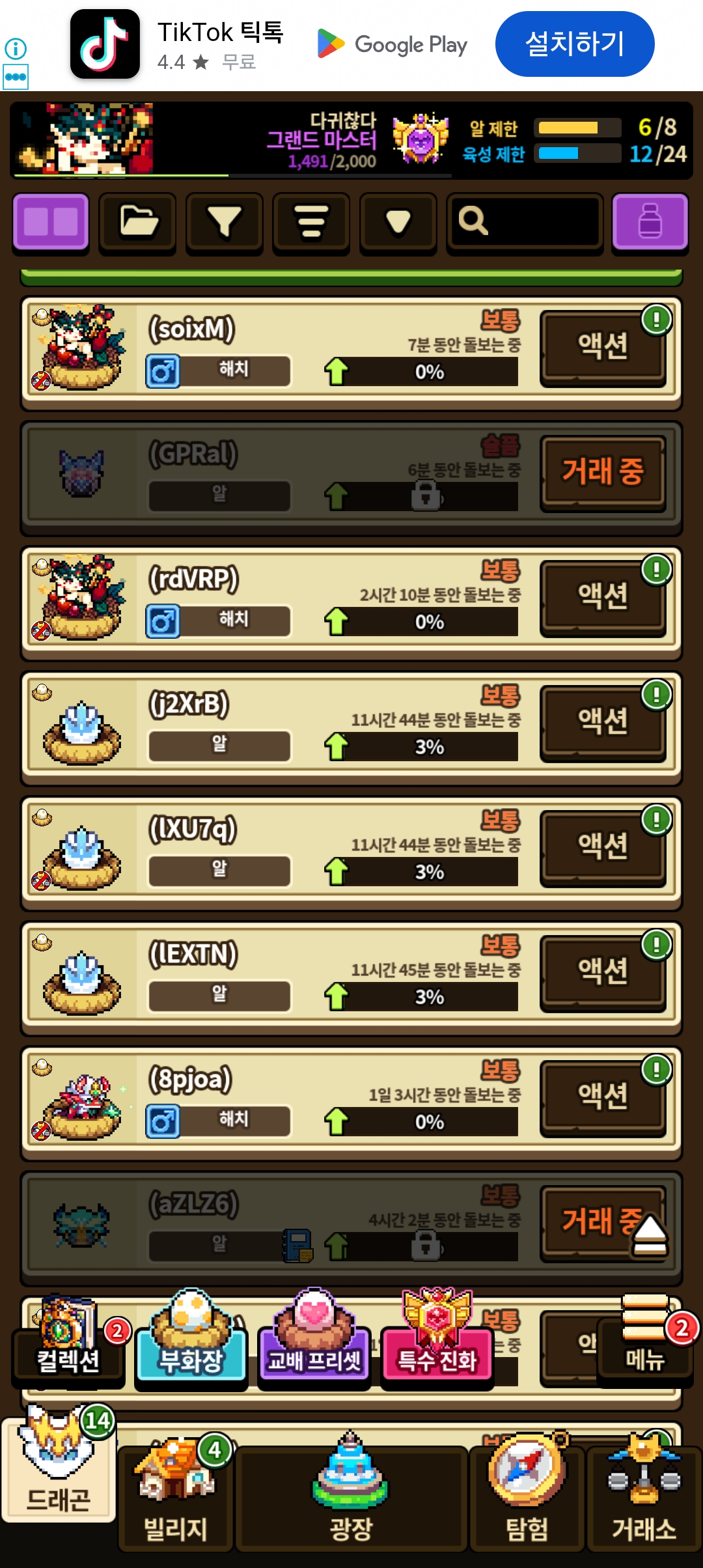Viewport: 703px width, 1568px height.
Task: Switch to the 빌리지 tab
Action: pyautogui.click(x=175, y=1504)
